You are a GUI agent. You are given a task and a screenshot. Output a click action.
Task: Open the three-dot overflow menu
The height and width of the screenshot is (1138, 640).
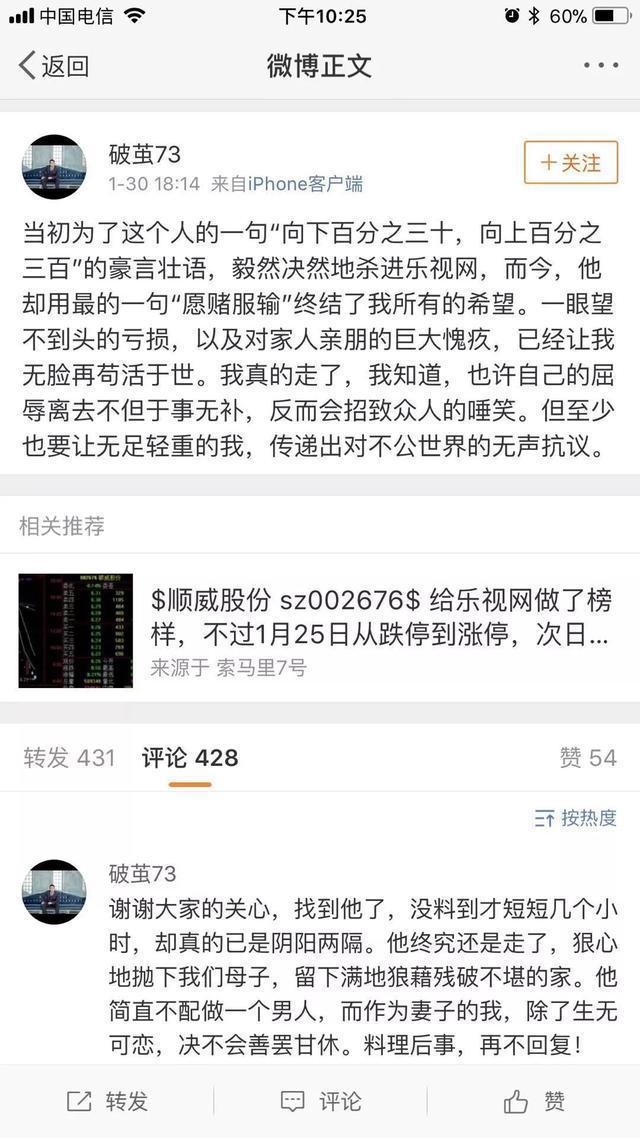601,66
